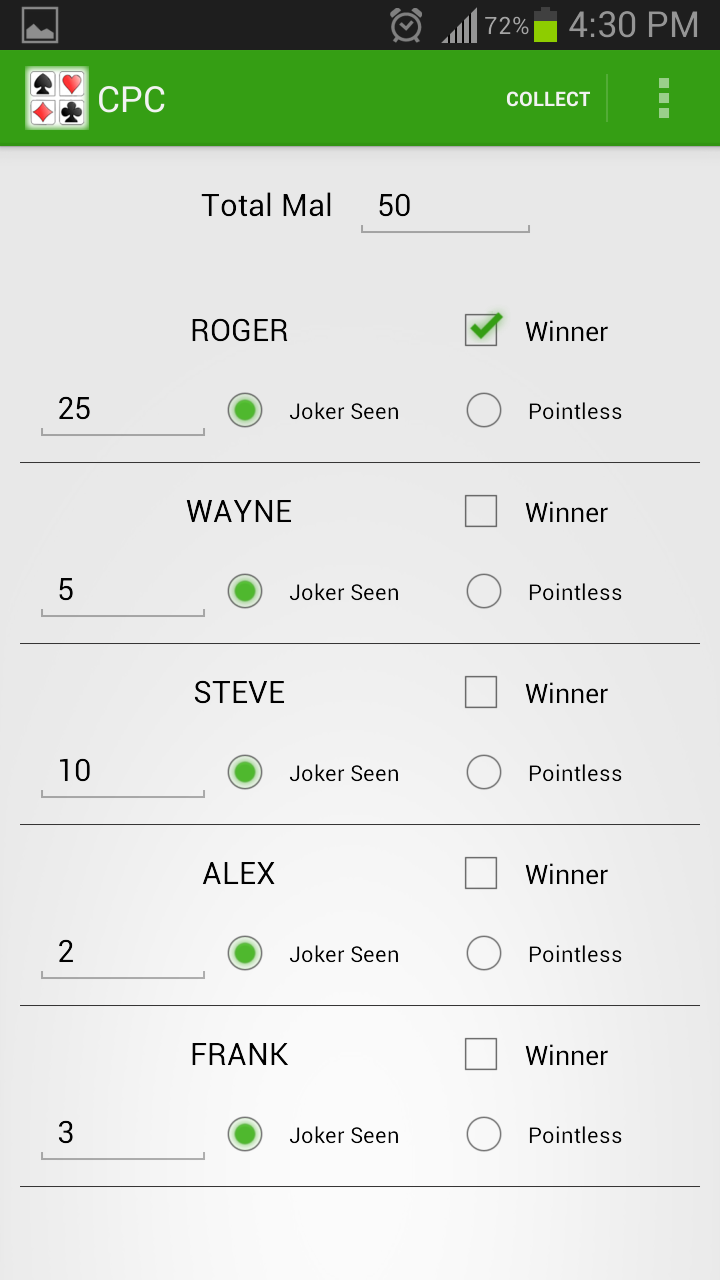Open the overflow menu
Image resolution: width=720 pixels, height=1280 pixels.
[663, 98]
